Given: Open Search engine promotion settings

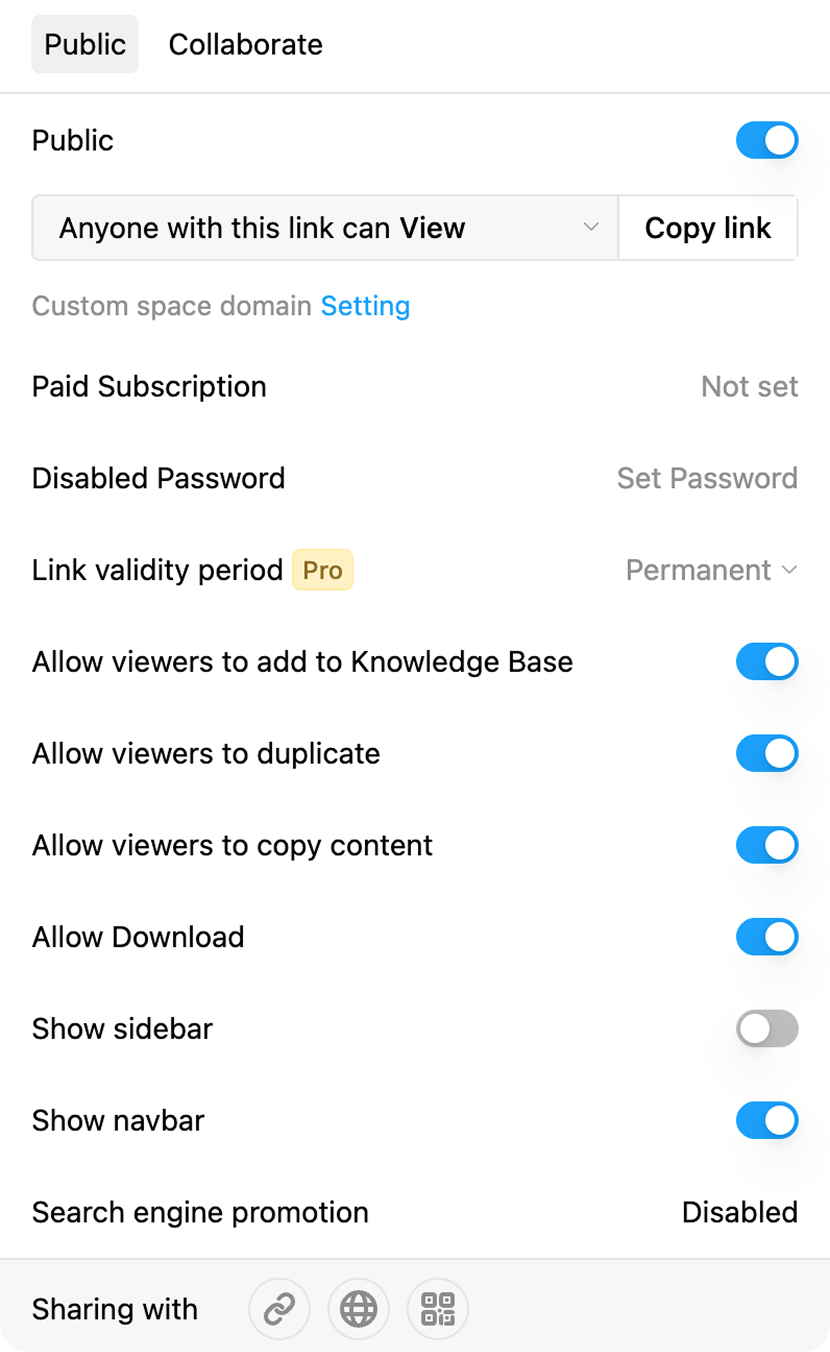Looking at the screenshot, I should click(x=739, y=1213).
